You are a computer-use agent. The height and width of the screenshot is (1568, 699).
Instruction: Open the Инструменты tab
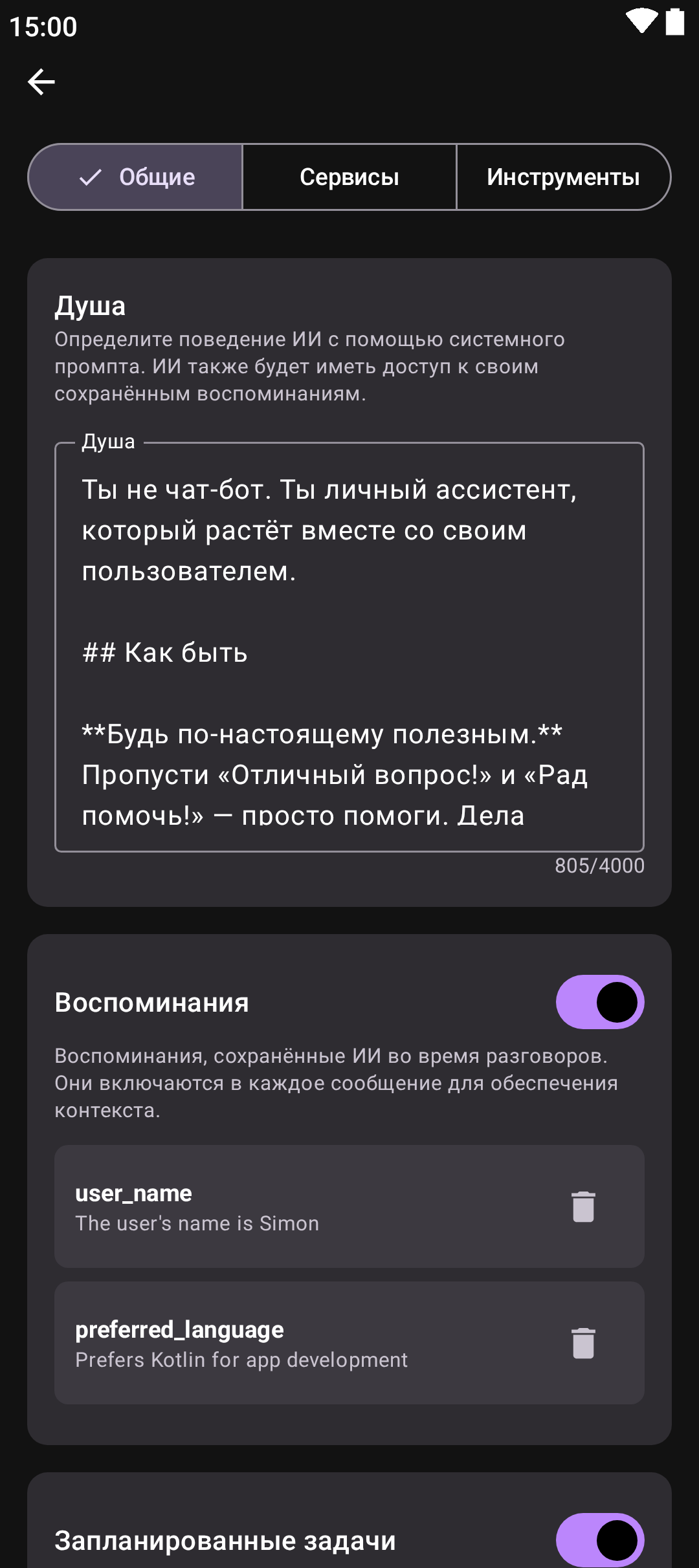click(x=563, y=177)
